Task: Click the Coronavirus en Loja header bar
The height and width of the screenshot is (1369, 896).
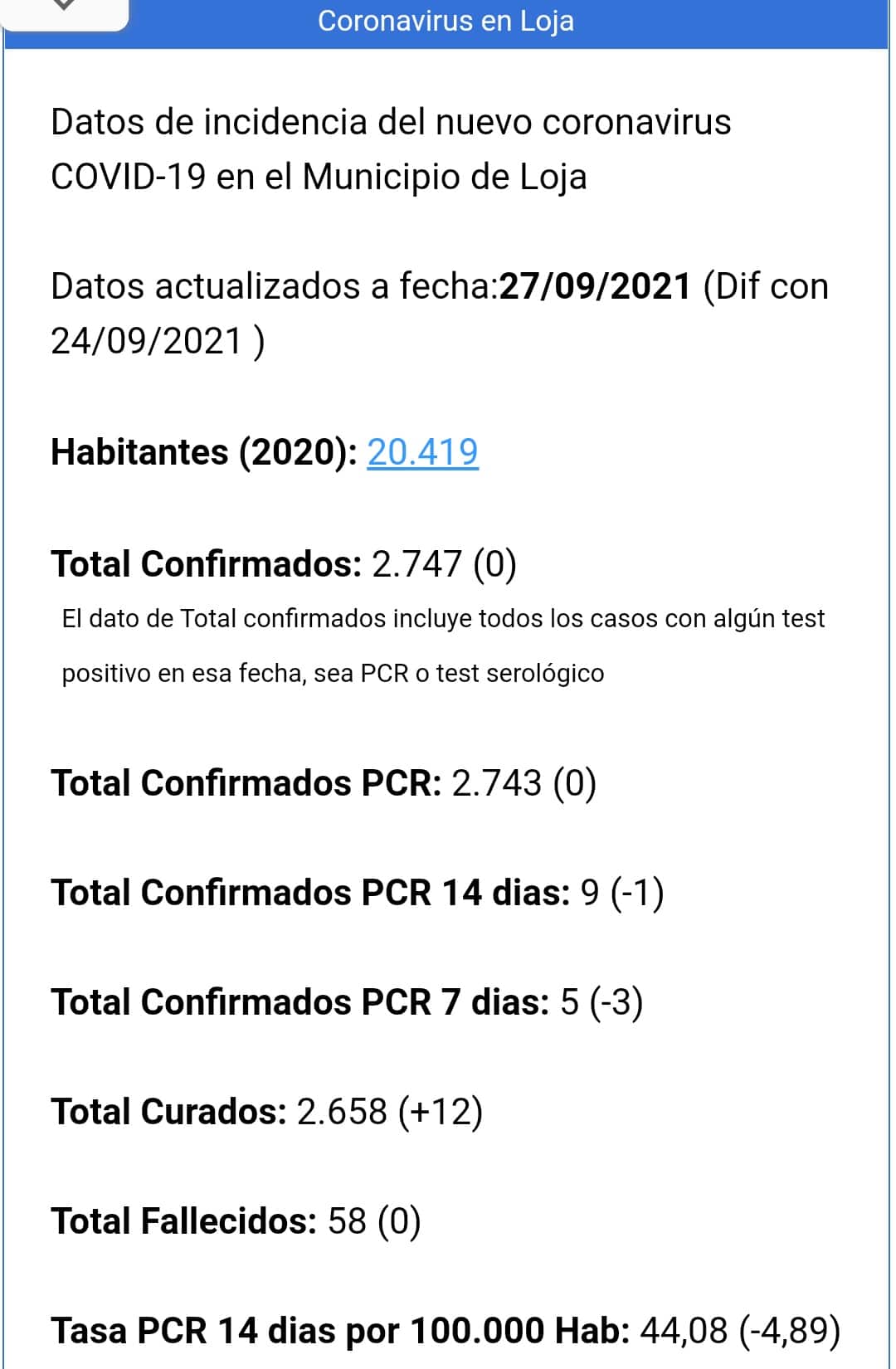Action: click(448, 22)
